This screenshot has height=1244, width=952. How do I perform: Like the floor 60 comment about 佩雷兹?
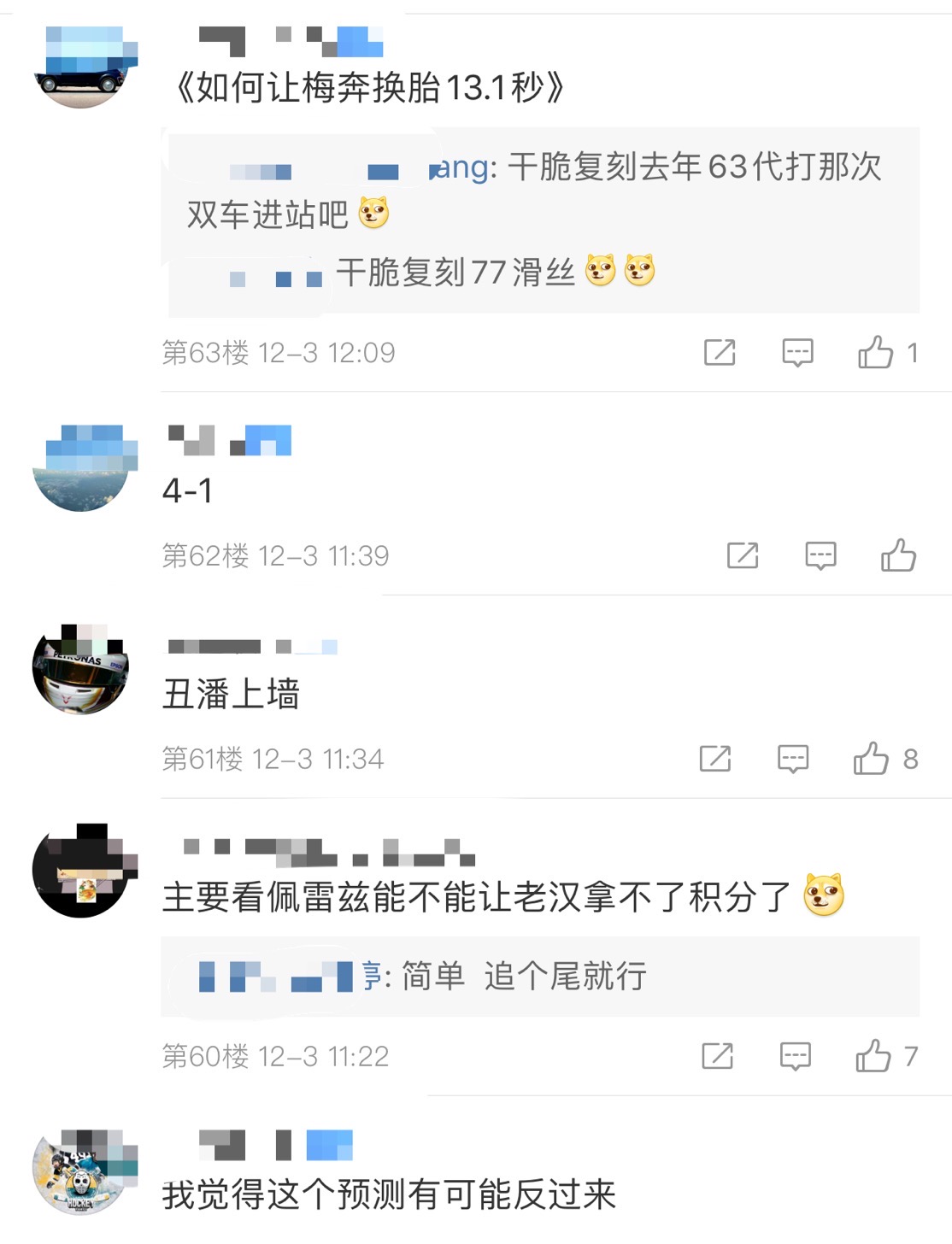(x=873, y=1056)
